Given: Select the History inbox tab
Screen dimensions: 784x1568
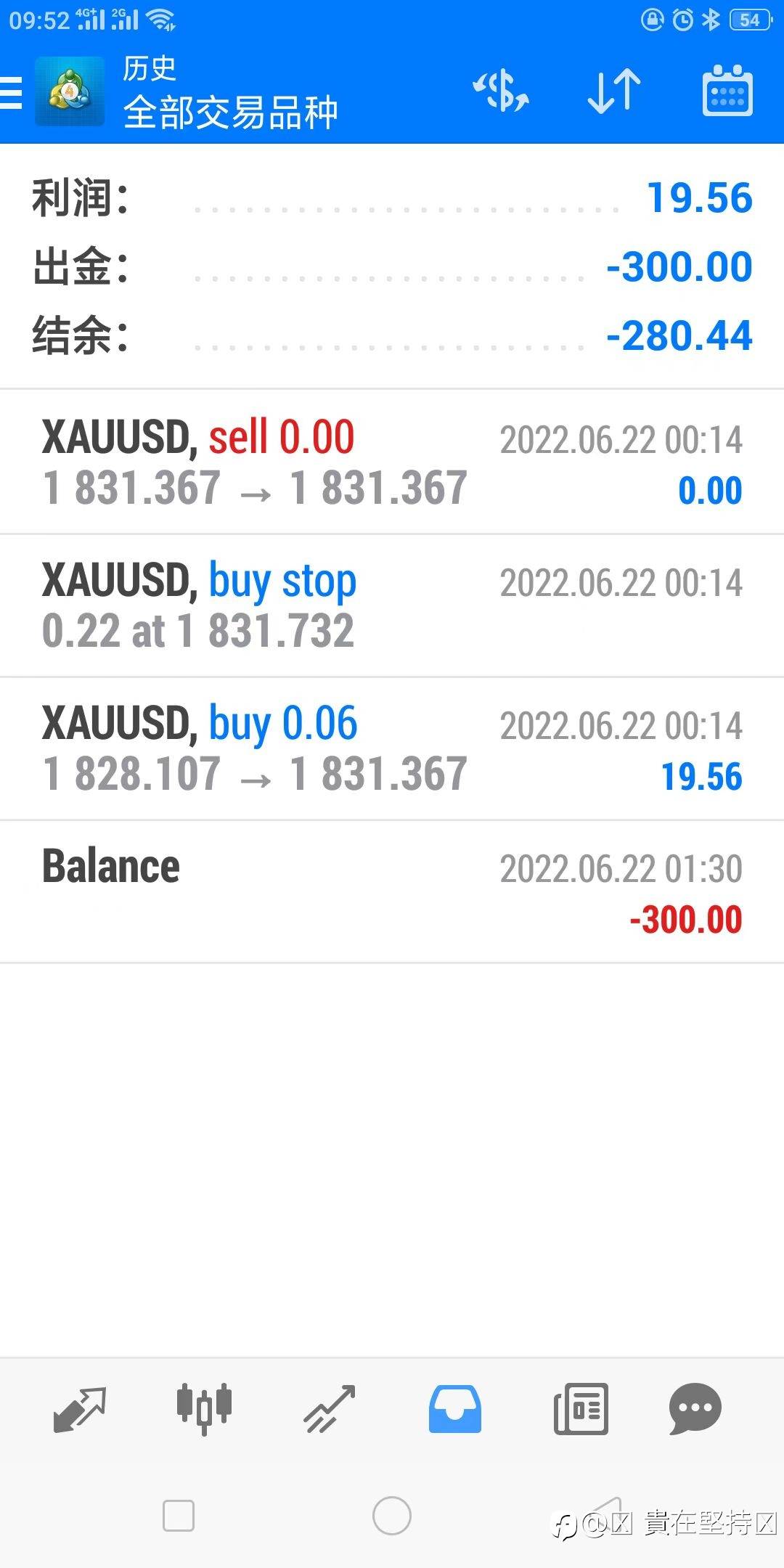Looking at the screenshot, I should click(454, 1409).
